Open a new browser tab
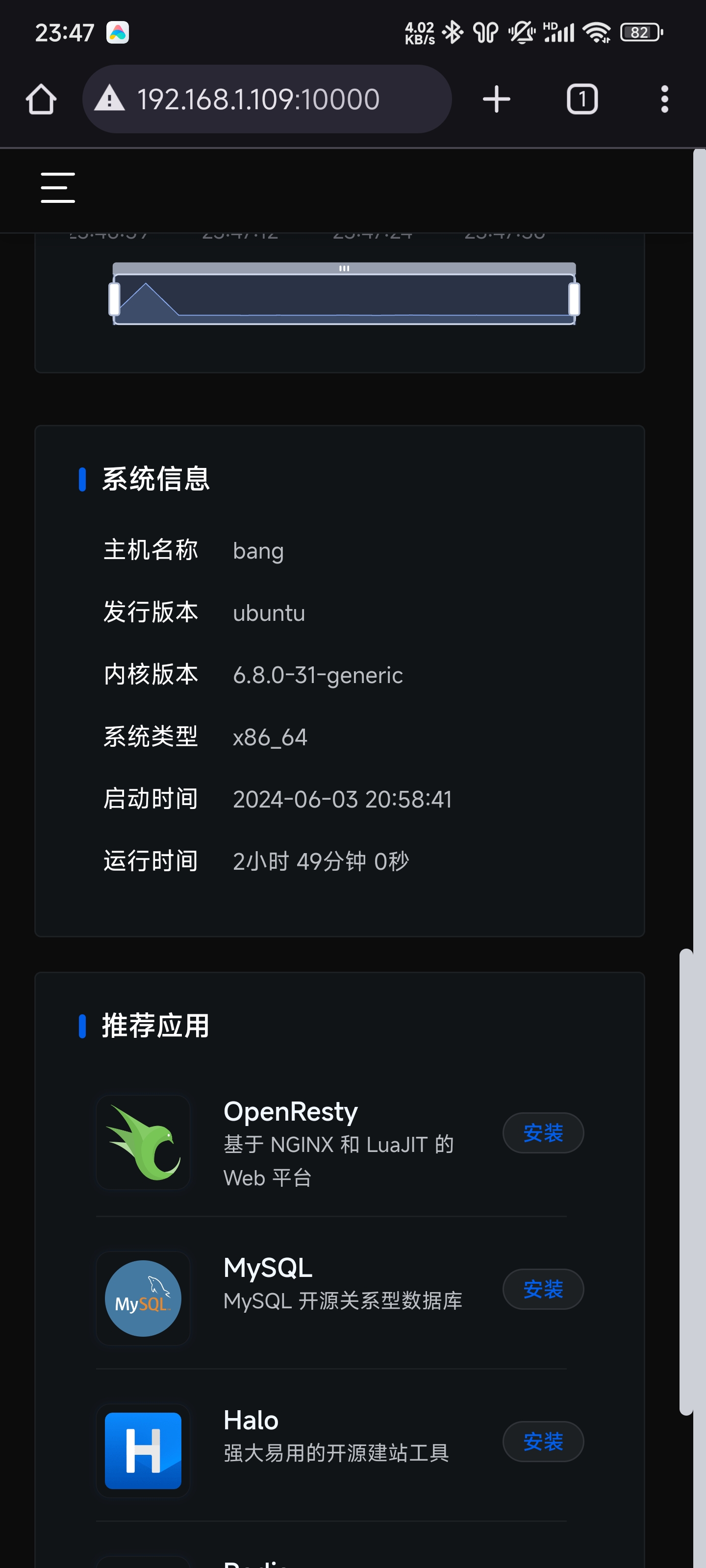This screenshot has height=1568, width=706. coord(497,99)
